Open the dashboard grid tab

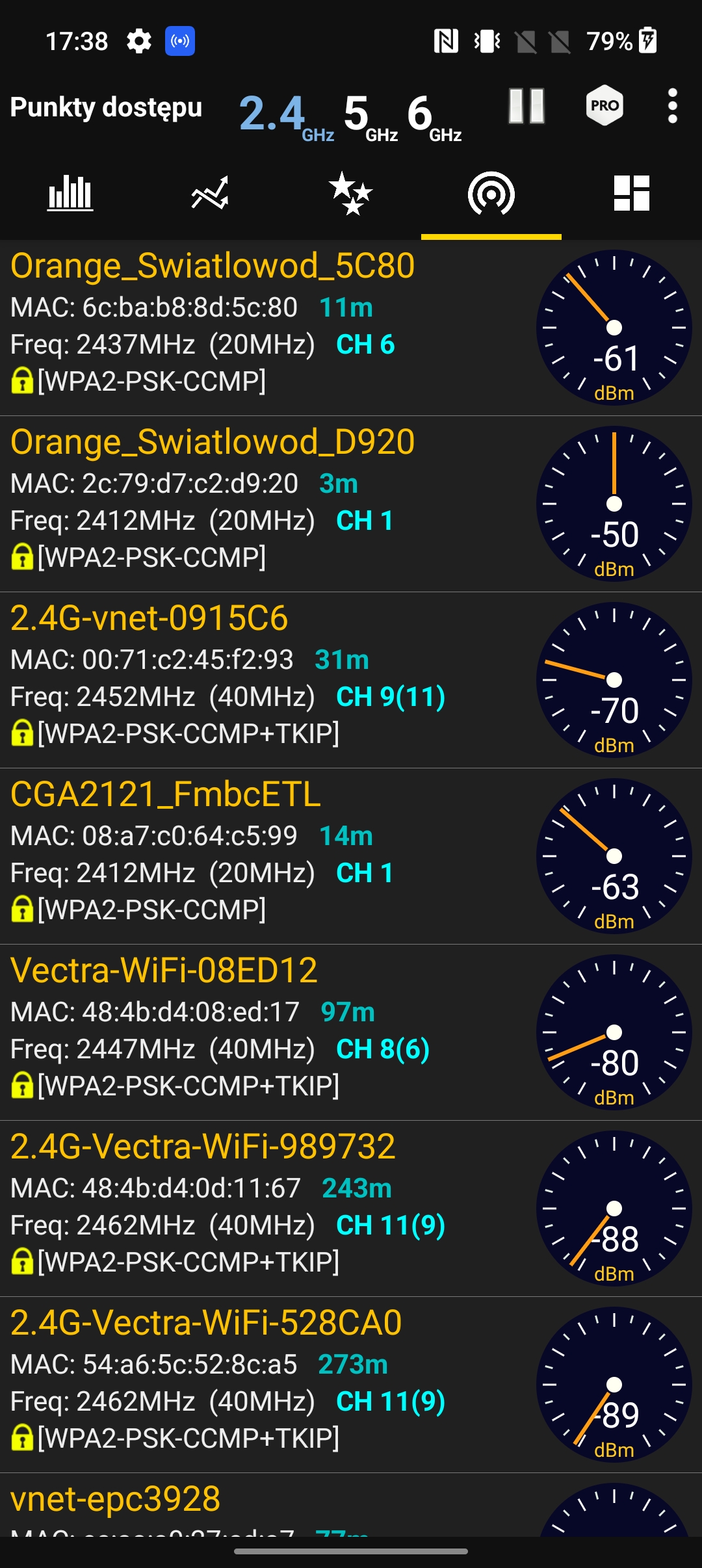point(632,194)
